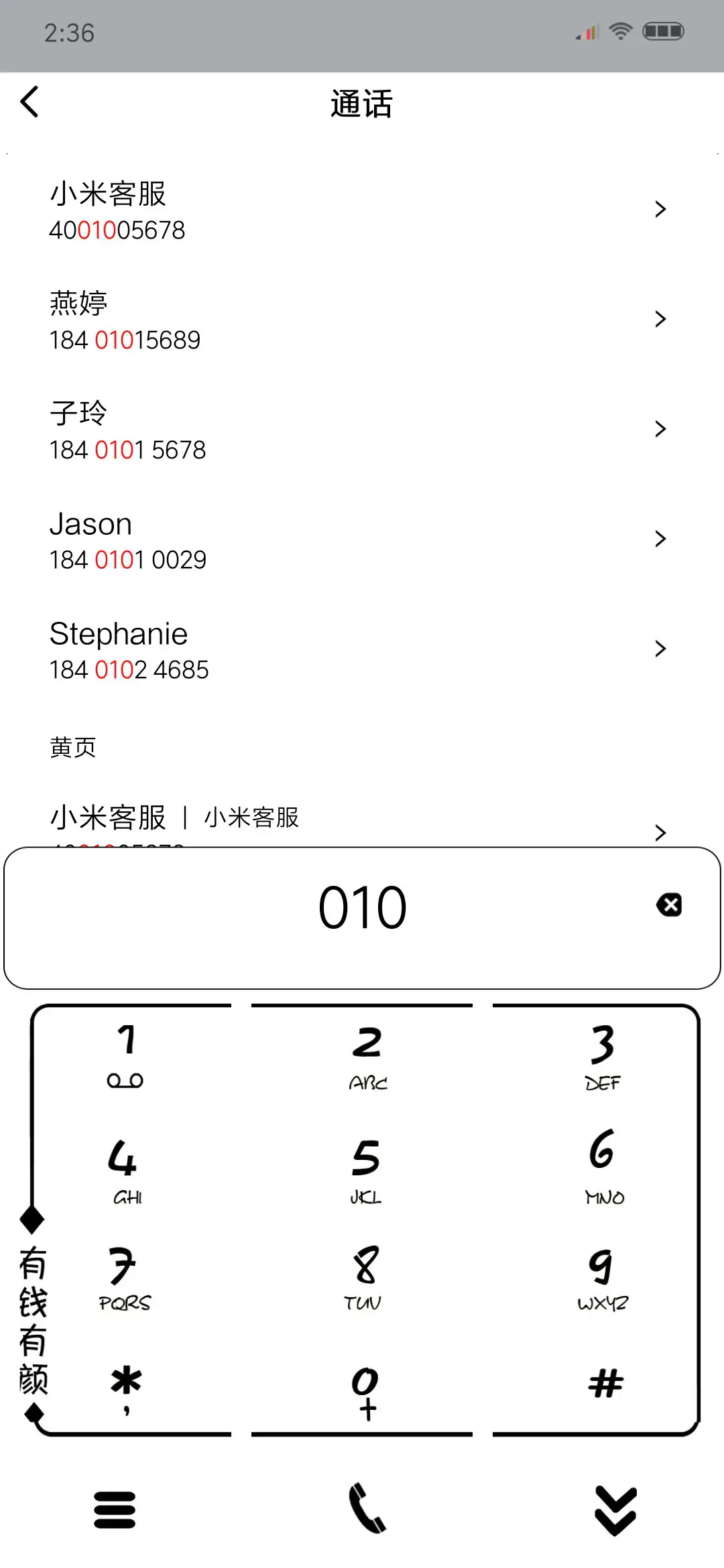Tap the back arrow to exit 通话

[x=30, y=103]
